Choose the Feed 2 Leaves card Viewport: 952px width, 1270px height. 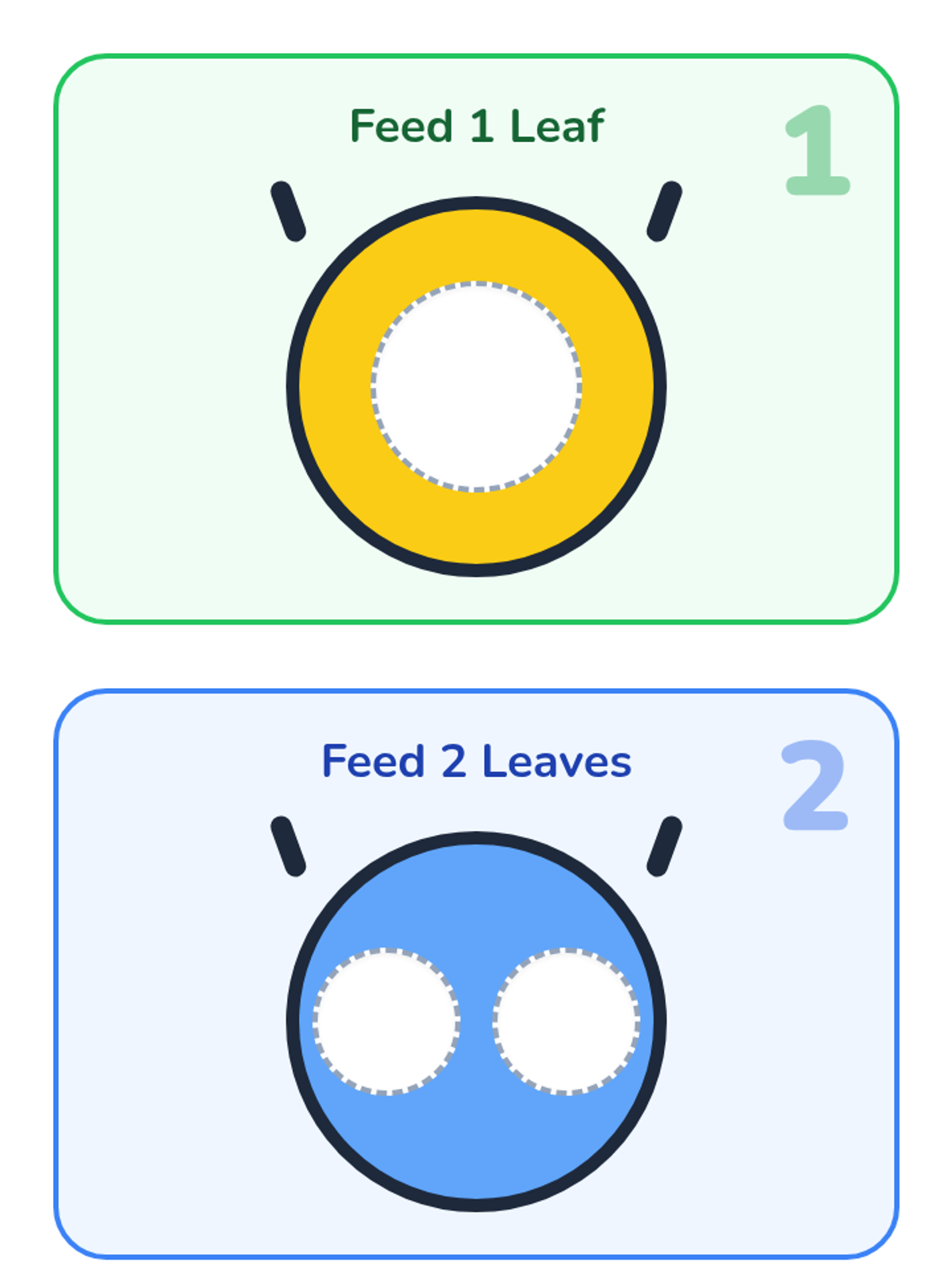click(476, 974)
